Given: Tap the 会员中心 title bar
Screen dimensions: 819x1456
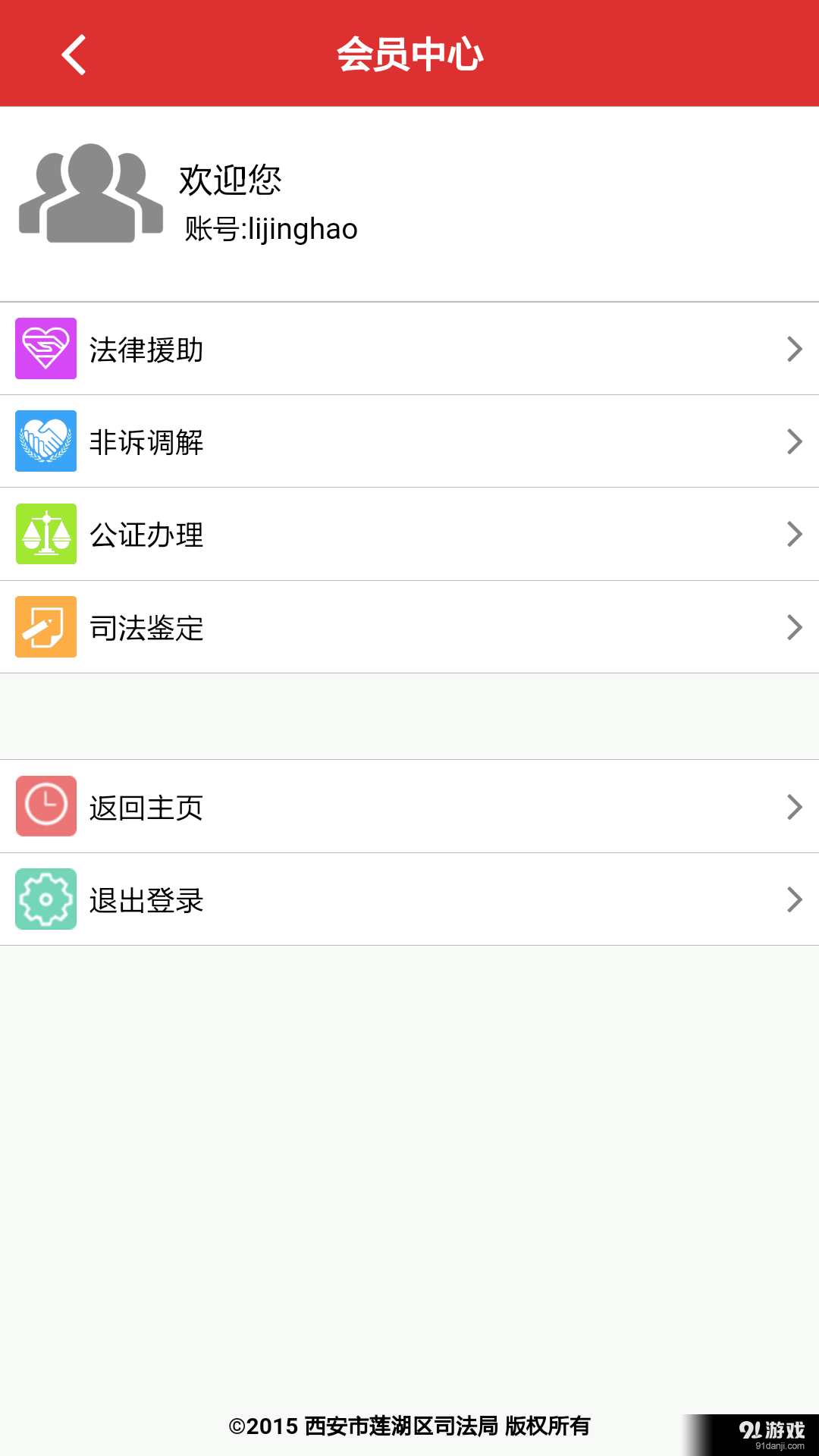Looking at the screenshot, I should 409,55.
